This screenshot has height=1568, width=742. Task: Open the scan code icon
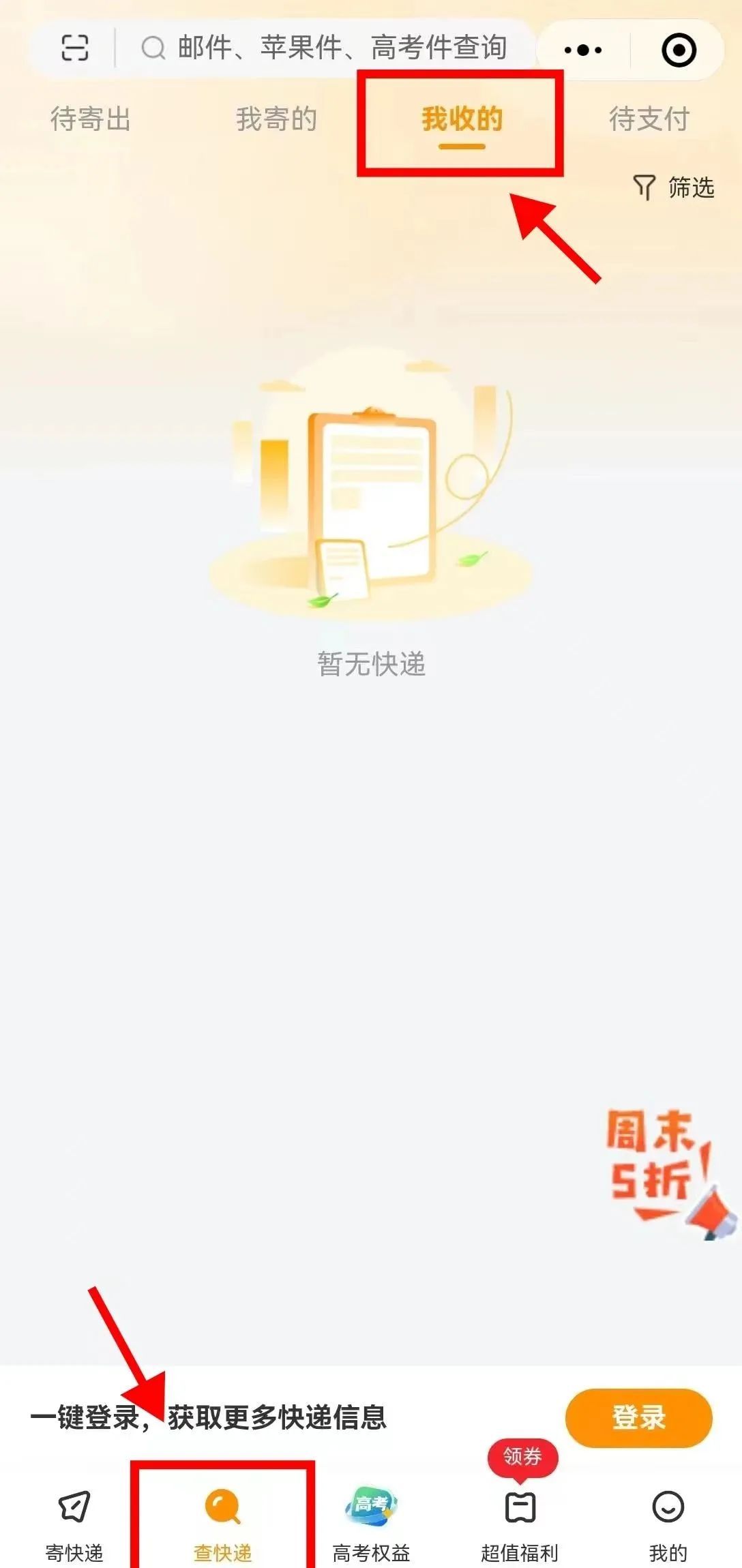(x=74, y=48)
